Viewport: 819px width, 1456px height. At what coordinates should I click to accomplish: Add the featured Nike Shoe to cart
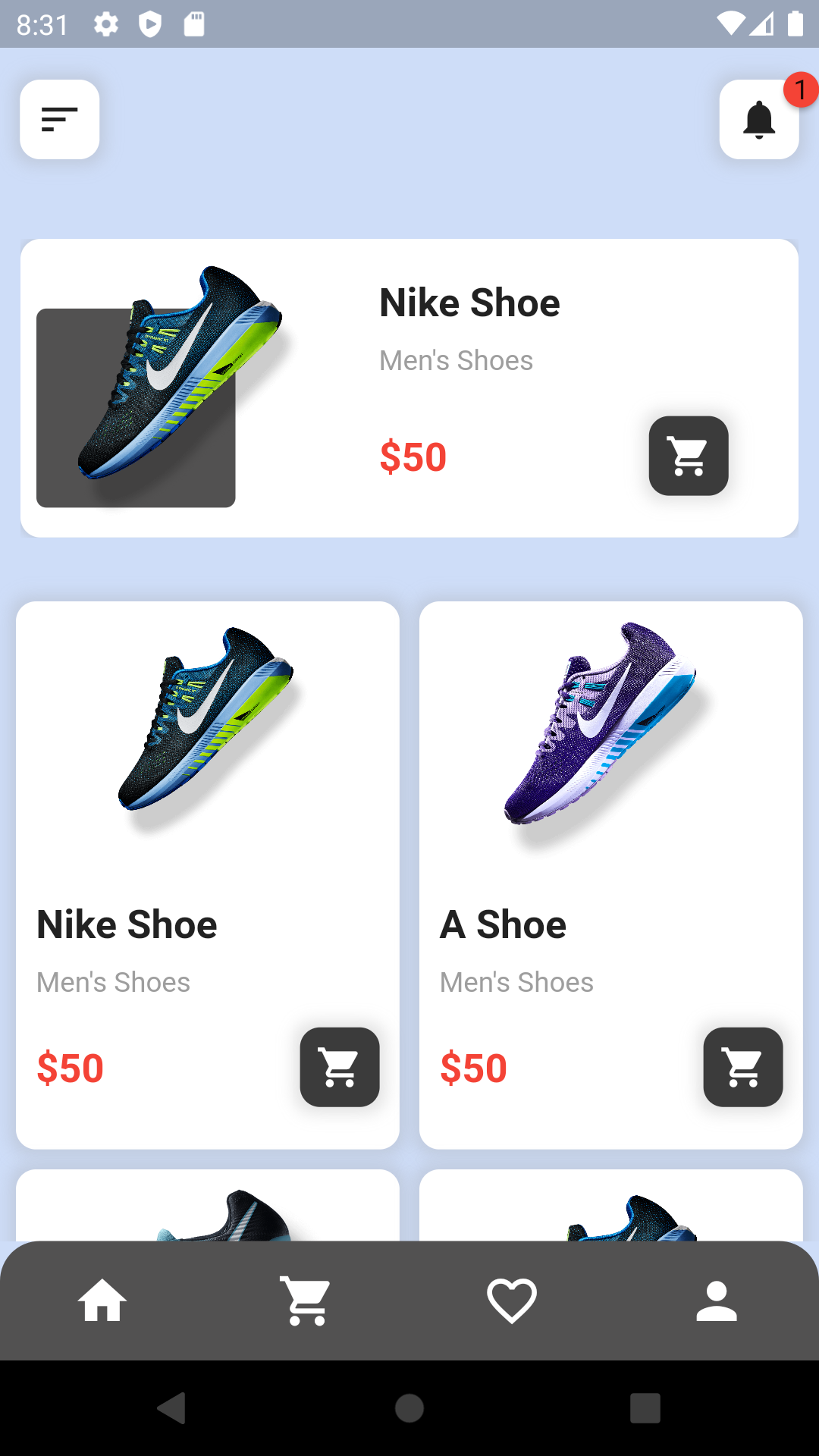[688, 456]
